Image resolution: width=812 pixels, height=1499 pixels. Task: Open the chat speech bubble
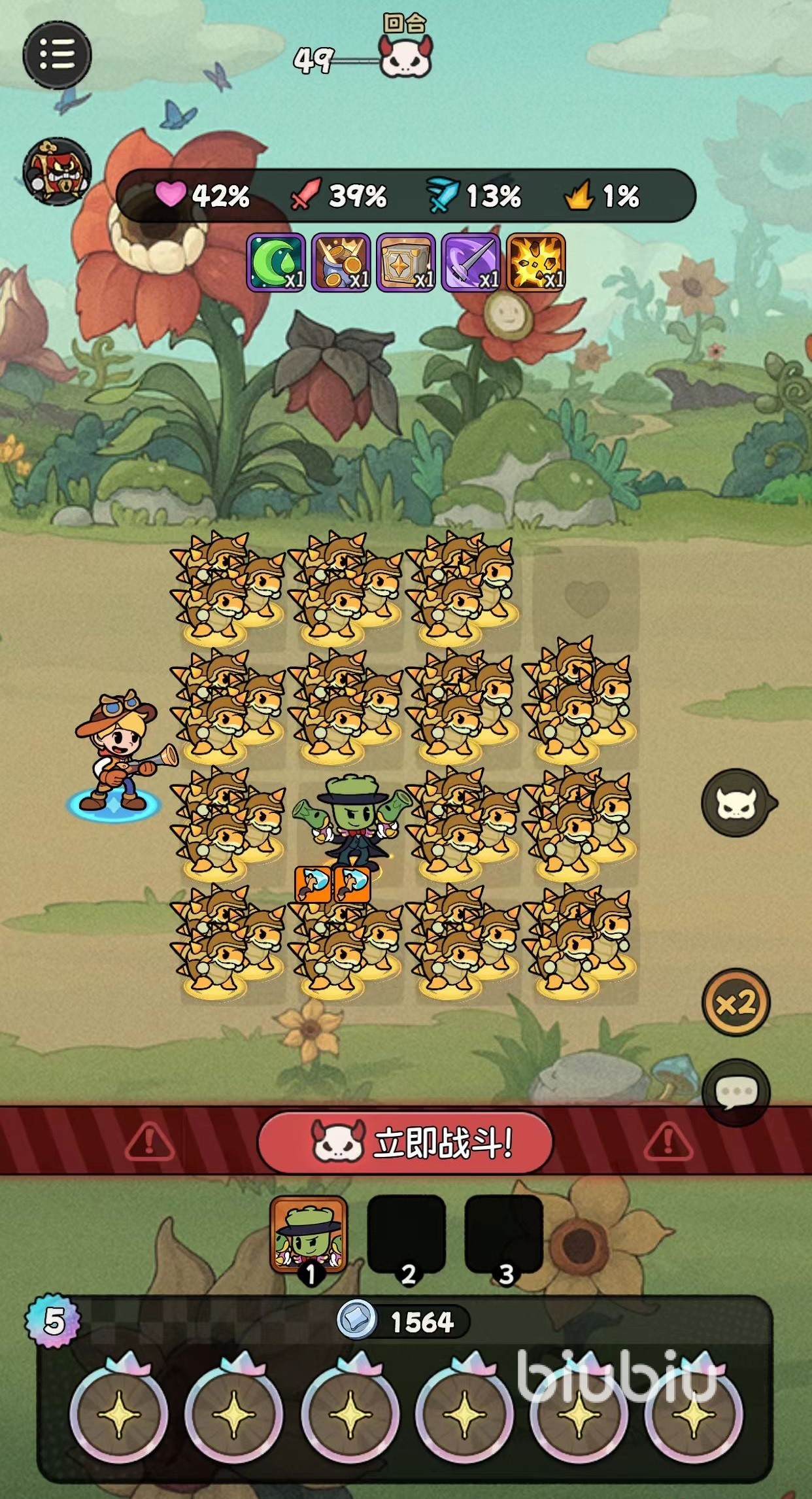736,1092
